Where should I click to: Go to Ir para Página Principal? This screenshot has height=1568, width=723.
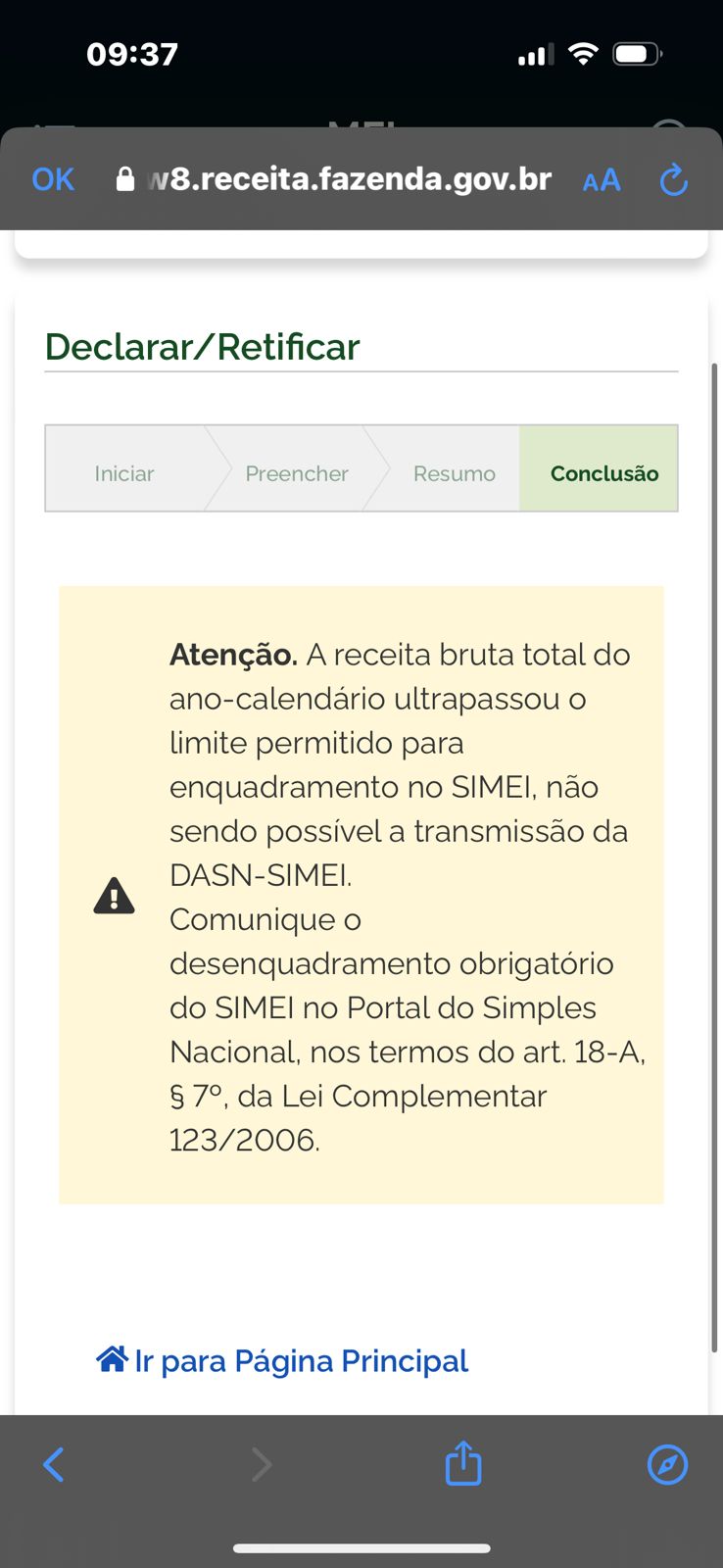tap(282, 1360)
